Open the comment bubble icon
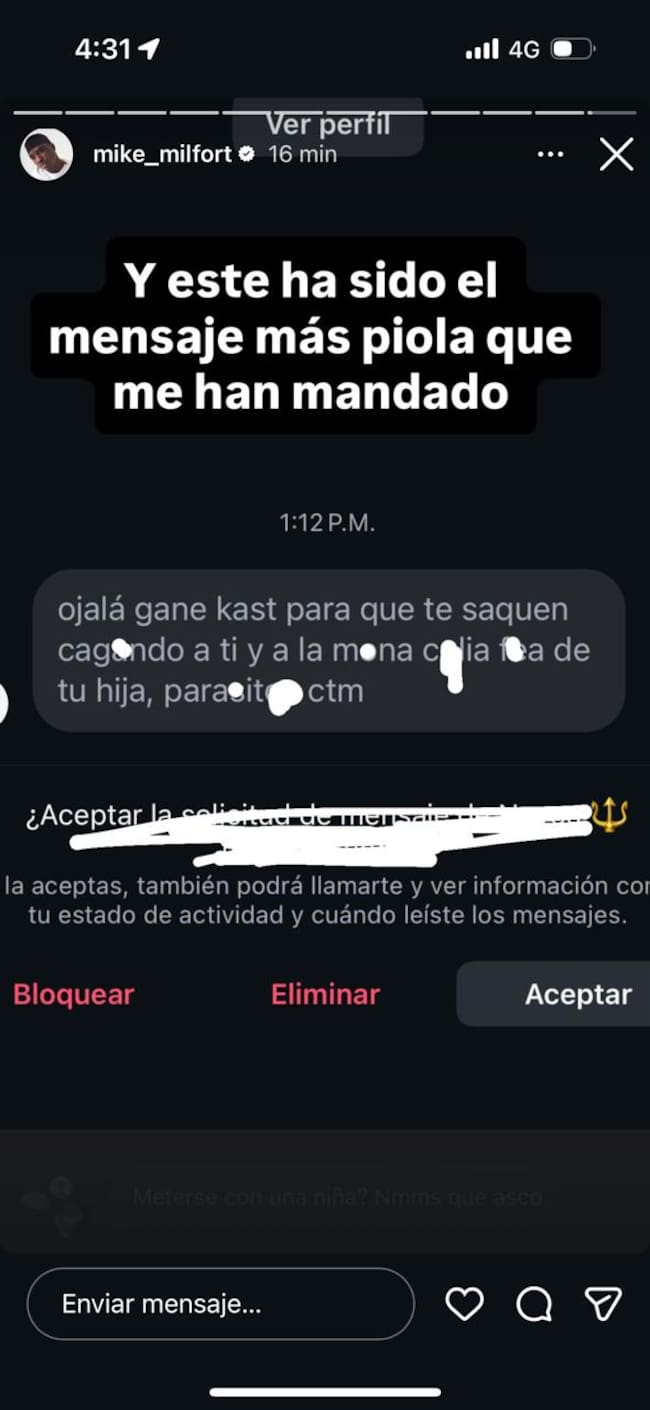Viewport: 650px width, 1410px height. tap(534, 1304)
